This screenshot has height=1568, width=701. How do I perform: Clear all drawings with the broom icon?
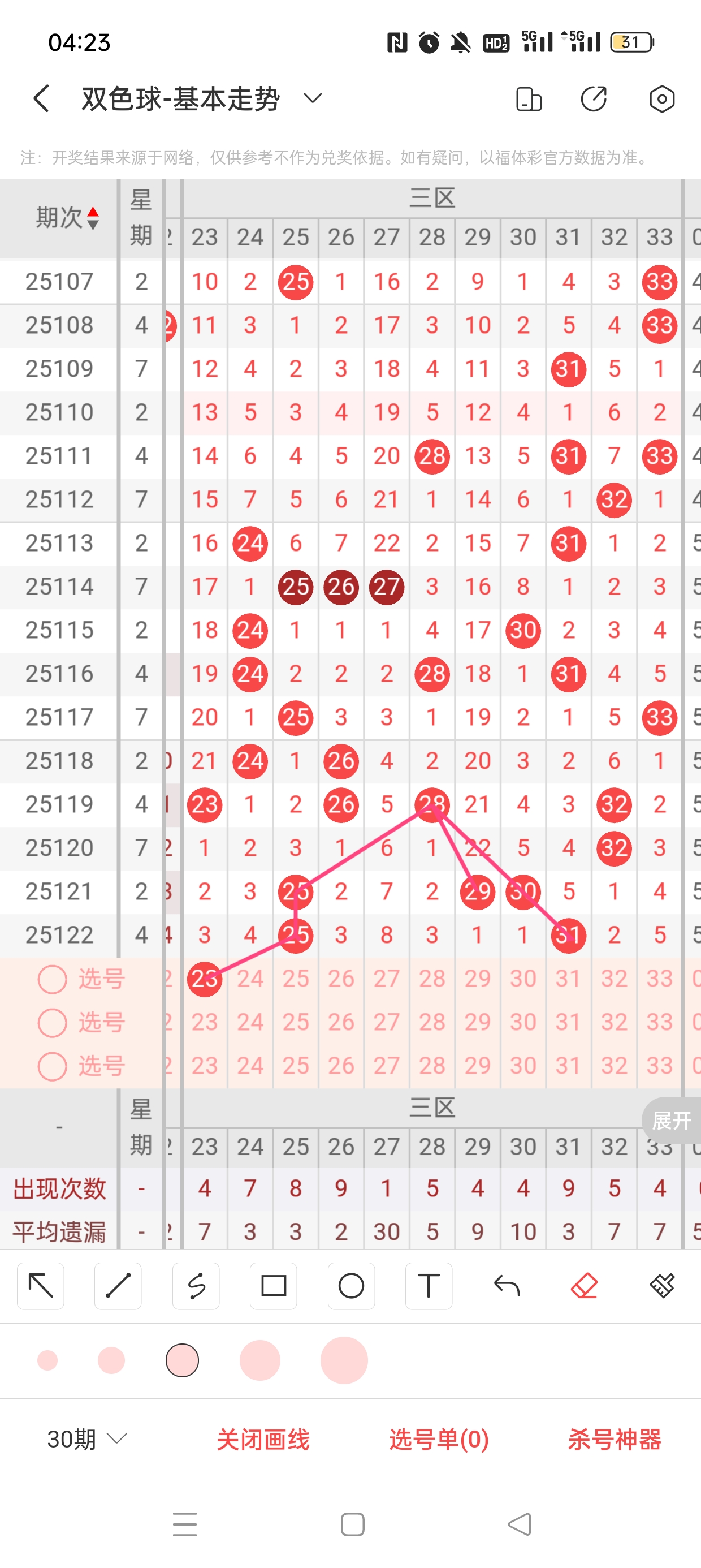661,1286
